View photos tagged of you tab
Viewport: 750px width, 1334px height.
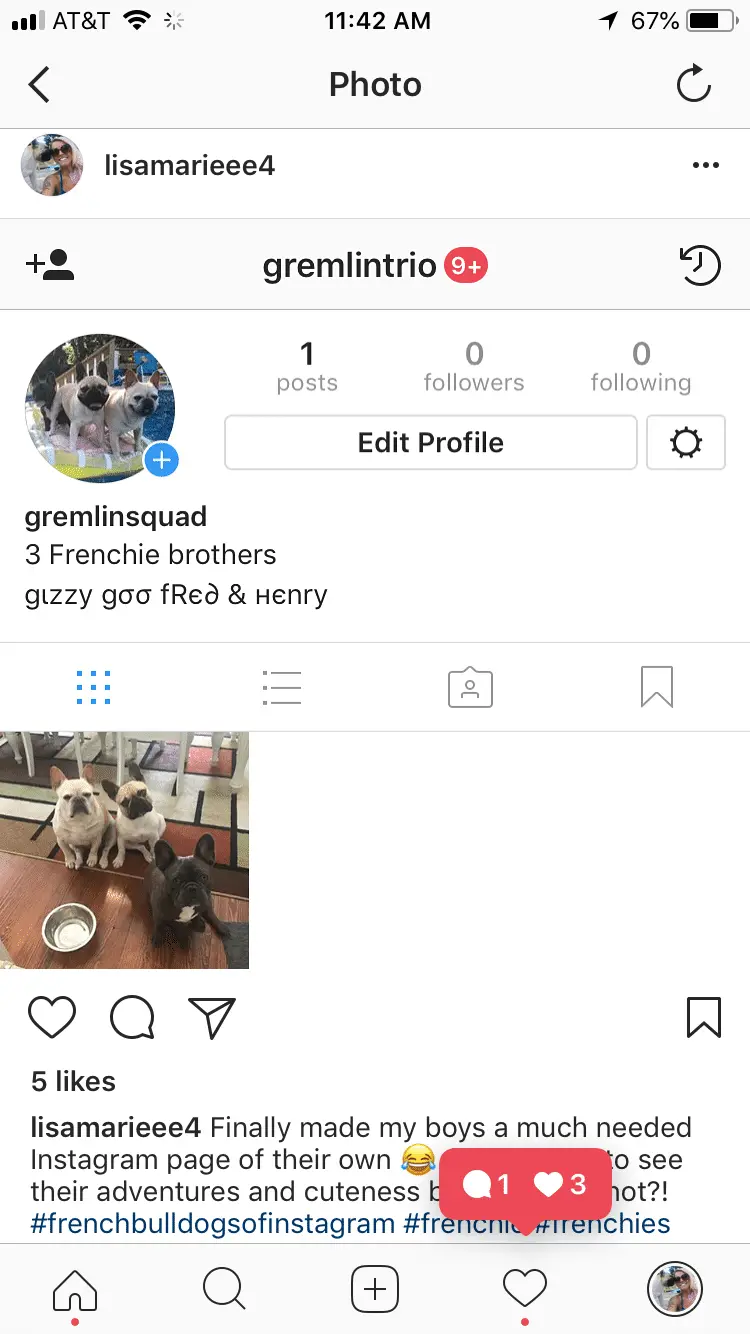pos(470,687)
